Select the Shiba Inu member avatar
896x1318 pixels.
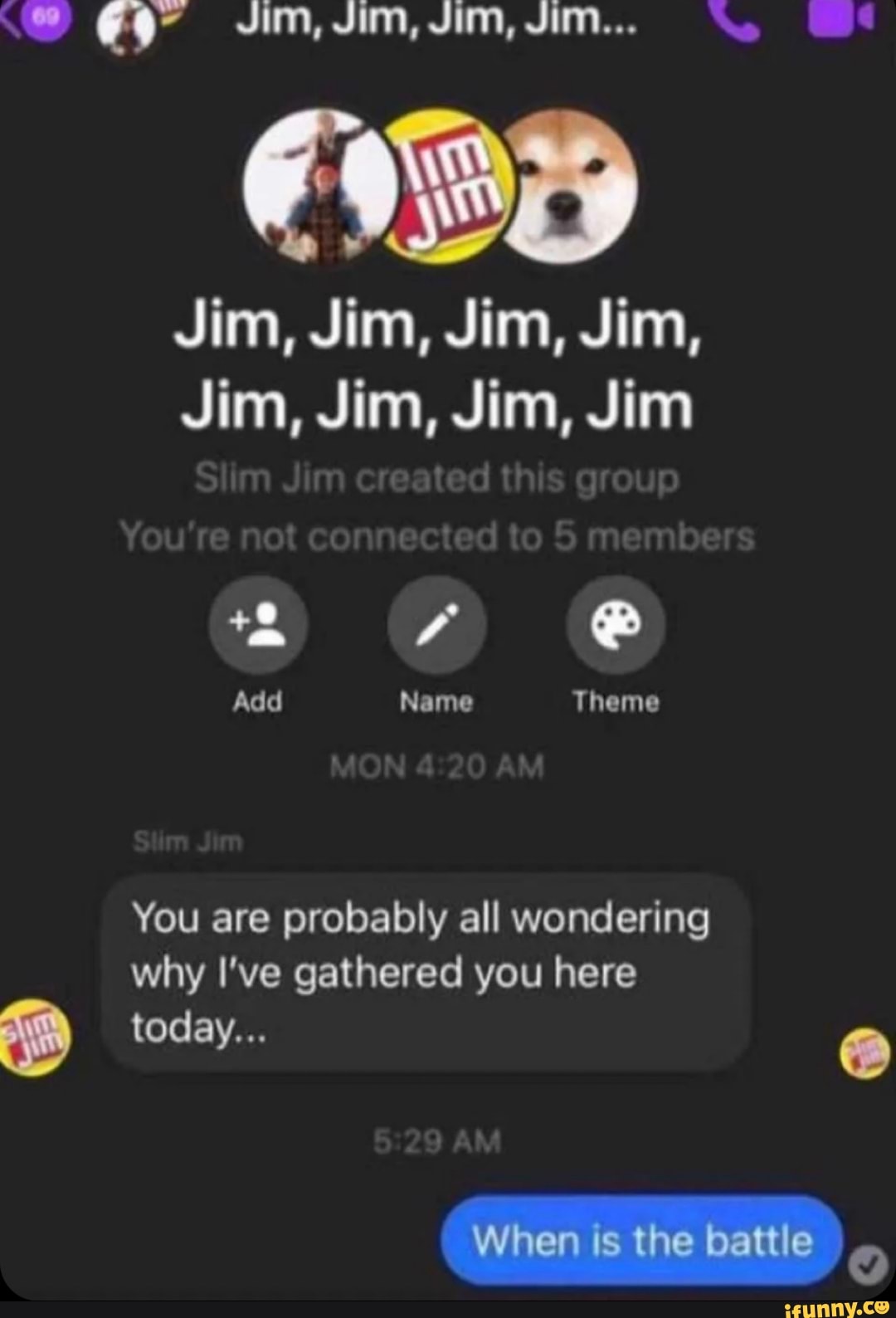click(567, 186)
